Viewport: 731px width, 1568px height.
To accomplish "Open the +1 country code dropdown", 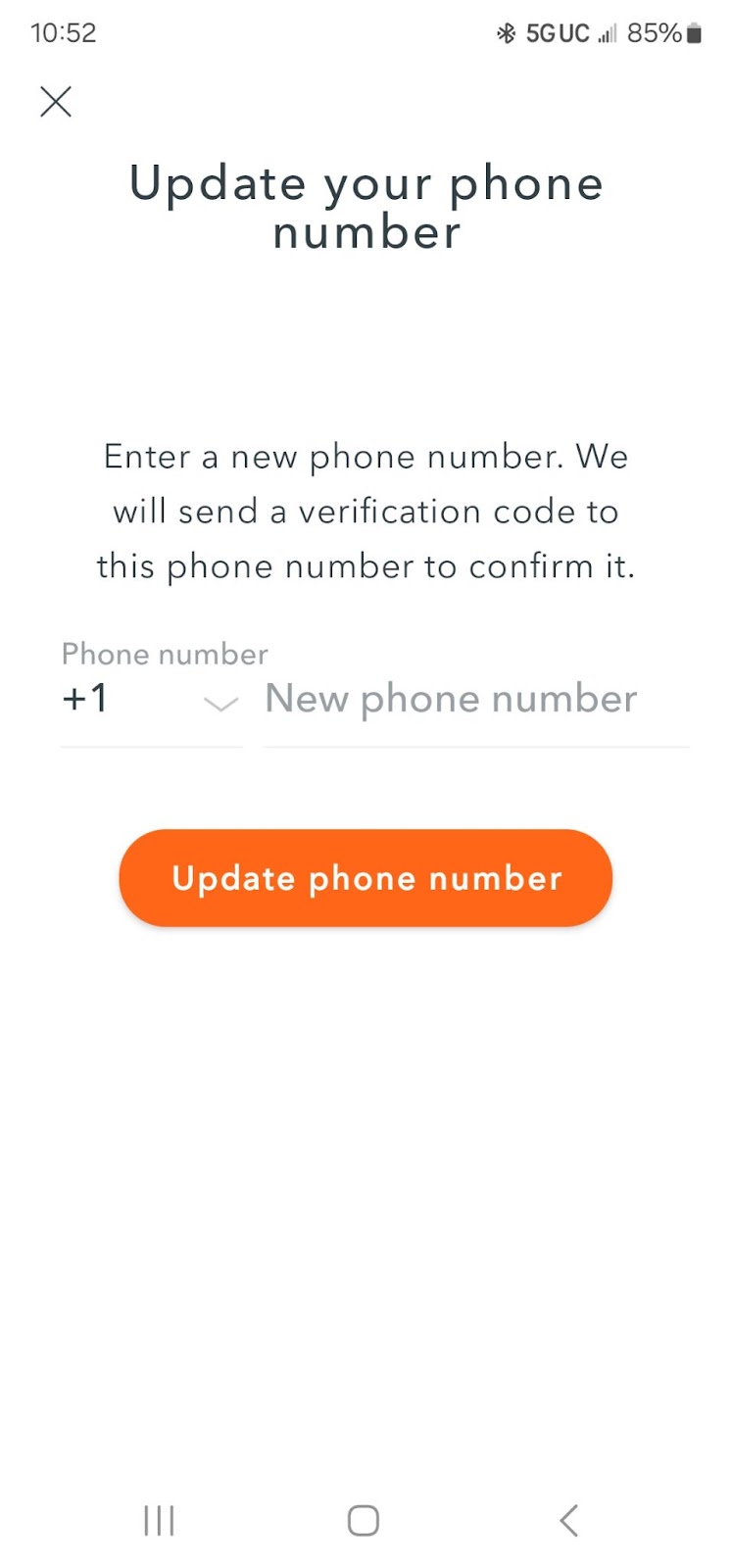I will (x=151, y=702).
